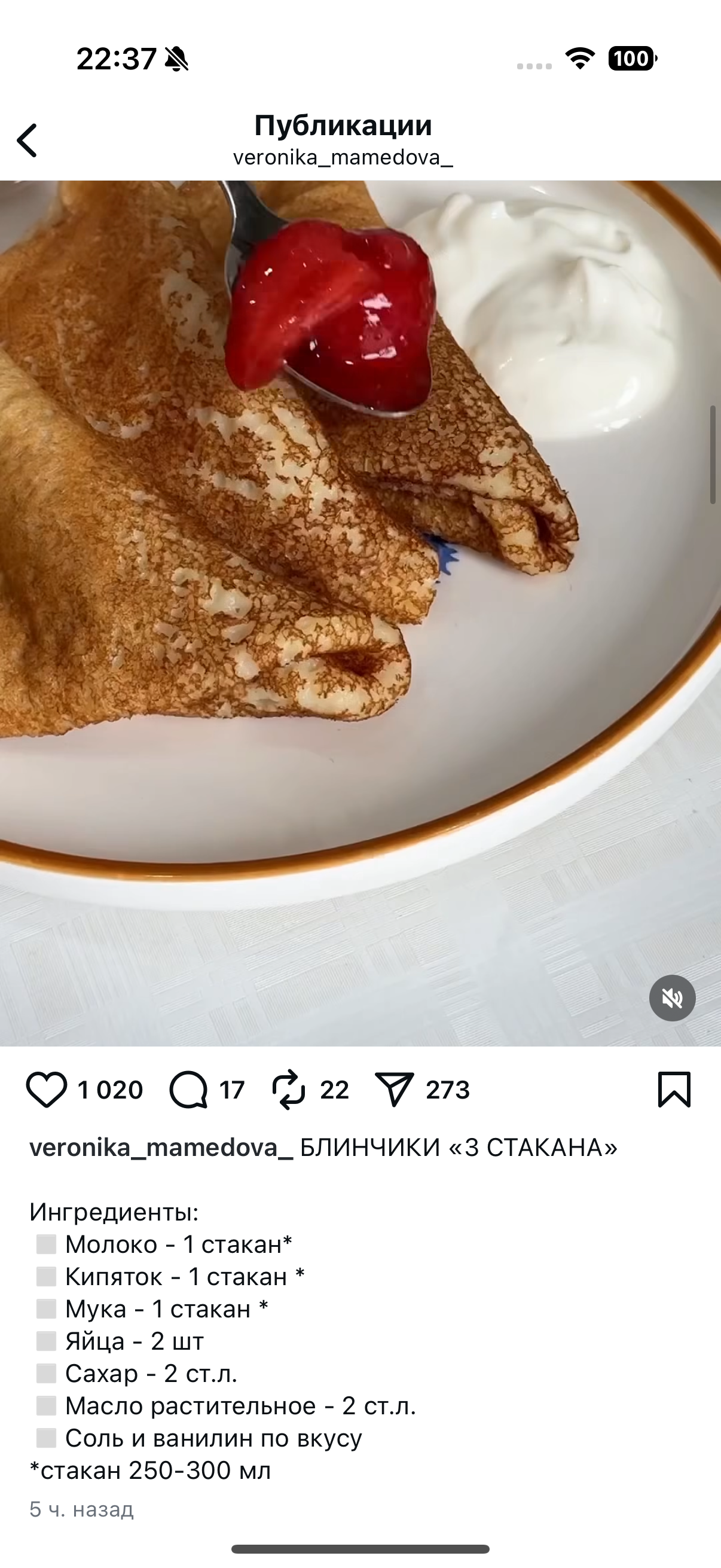721x1568 pixels.
Task: Share the post via send icon
Action: (394, 1090)
